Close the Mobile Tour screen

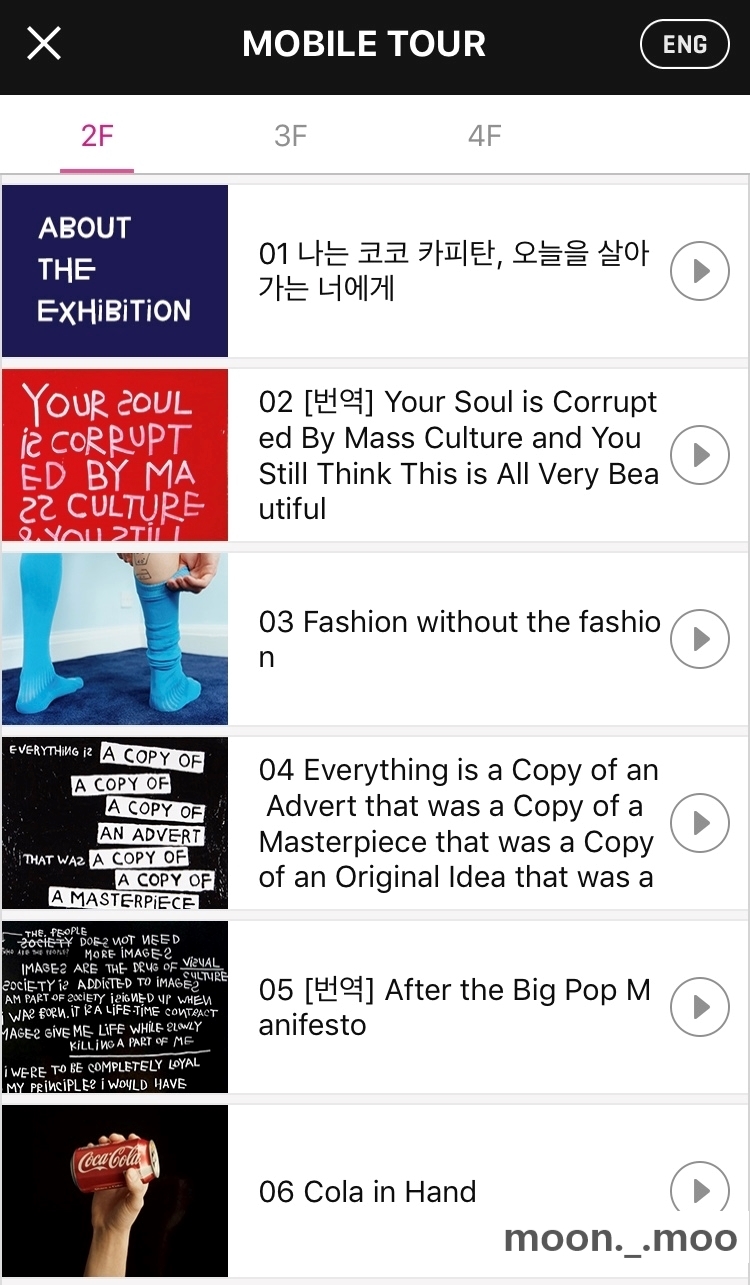click(44, 44)
